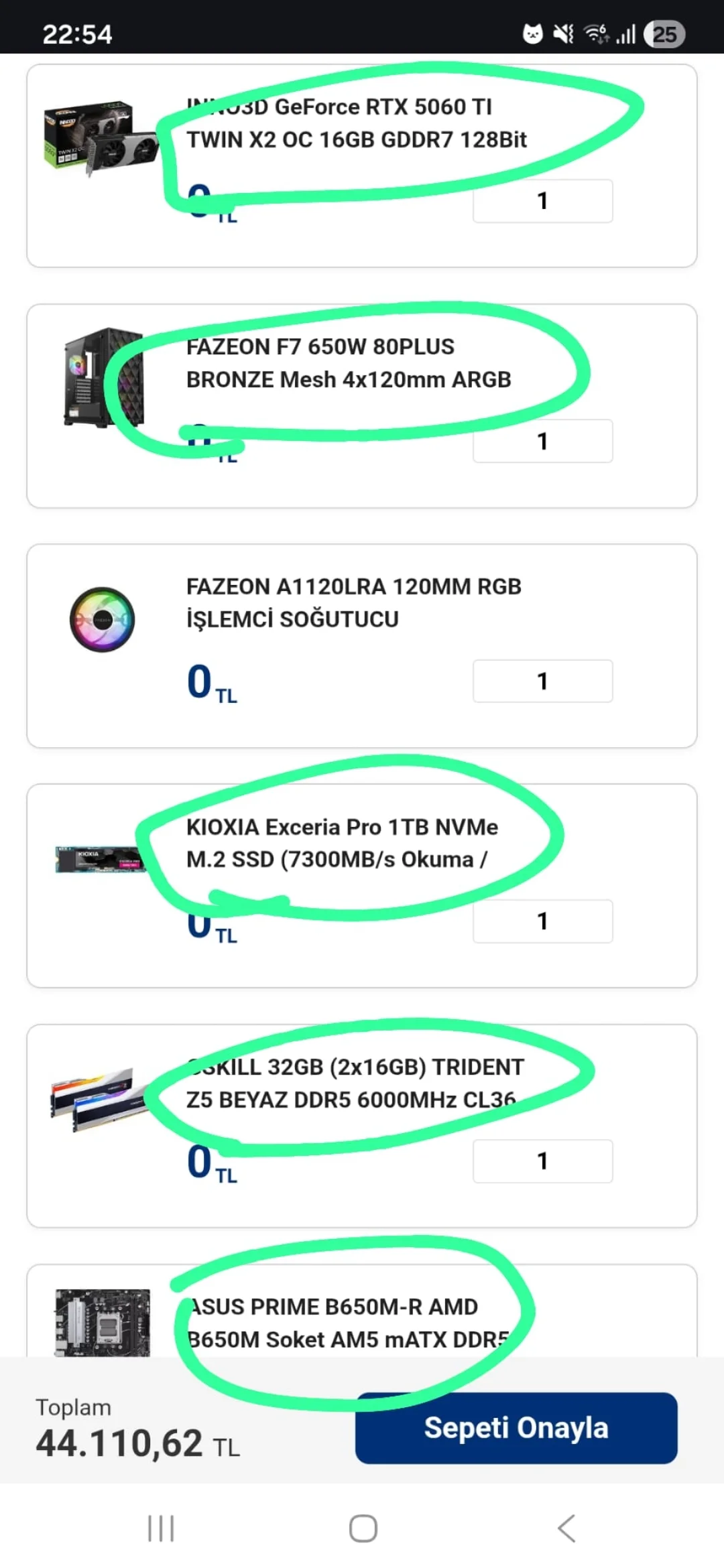Viewport: 724px width, 1568px height.
Task: Open the FAZEON F7 650W case item
Action: coord(348,363)
